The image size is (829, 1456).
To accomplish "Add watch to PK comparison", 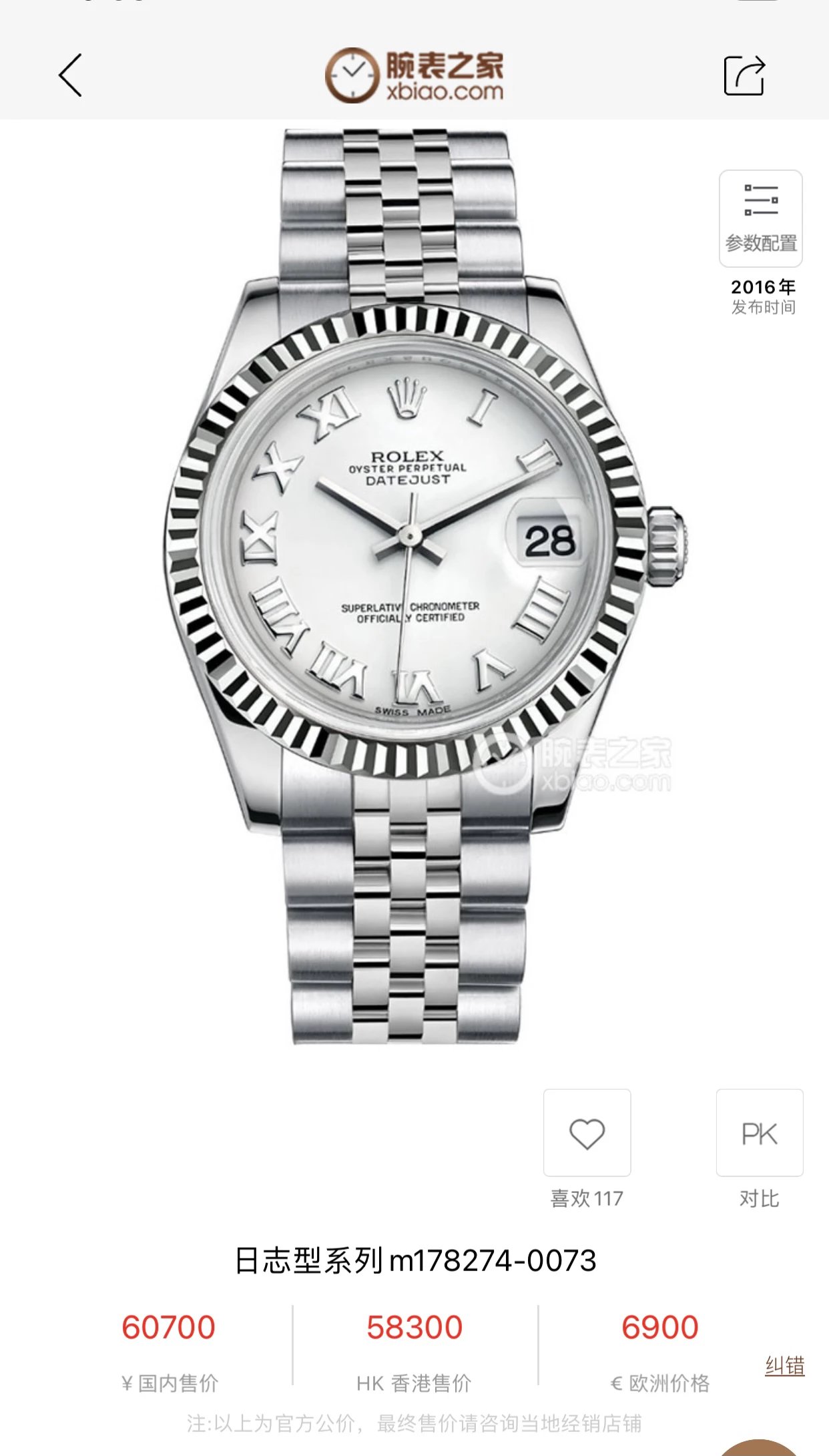I will click(x=760, y=1133).
